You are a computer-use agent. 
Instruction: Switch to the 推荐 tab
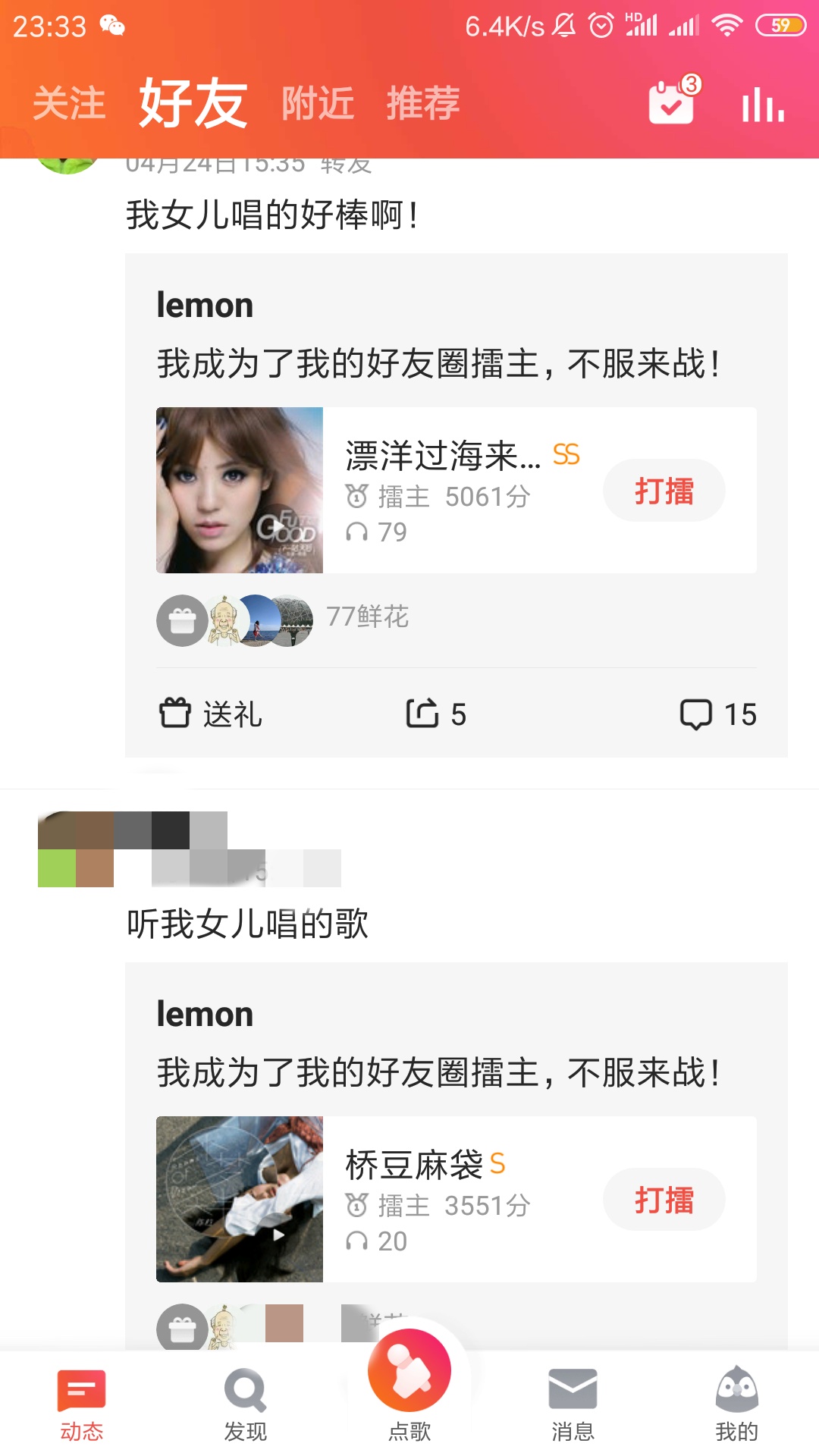(x=423, y=103)
